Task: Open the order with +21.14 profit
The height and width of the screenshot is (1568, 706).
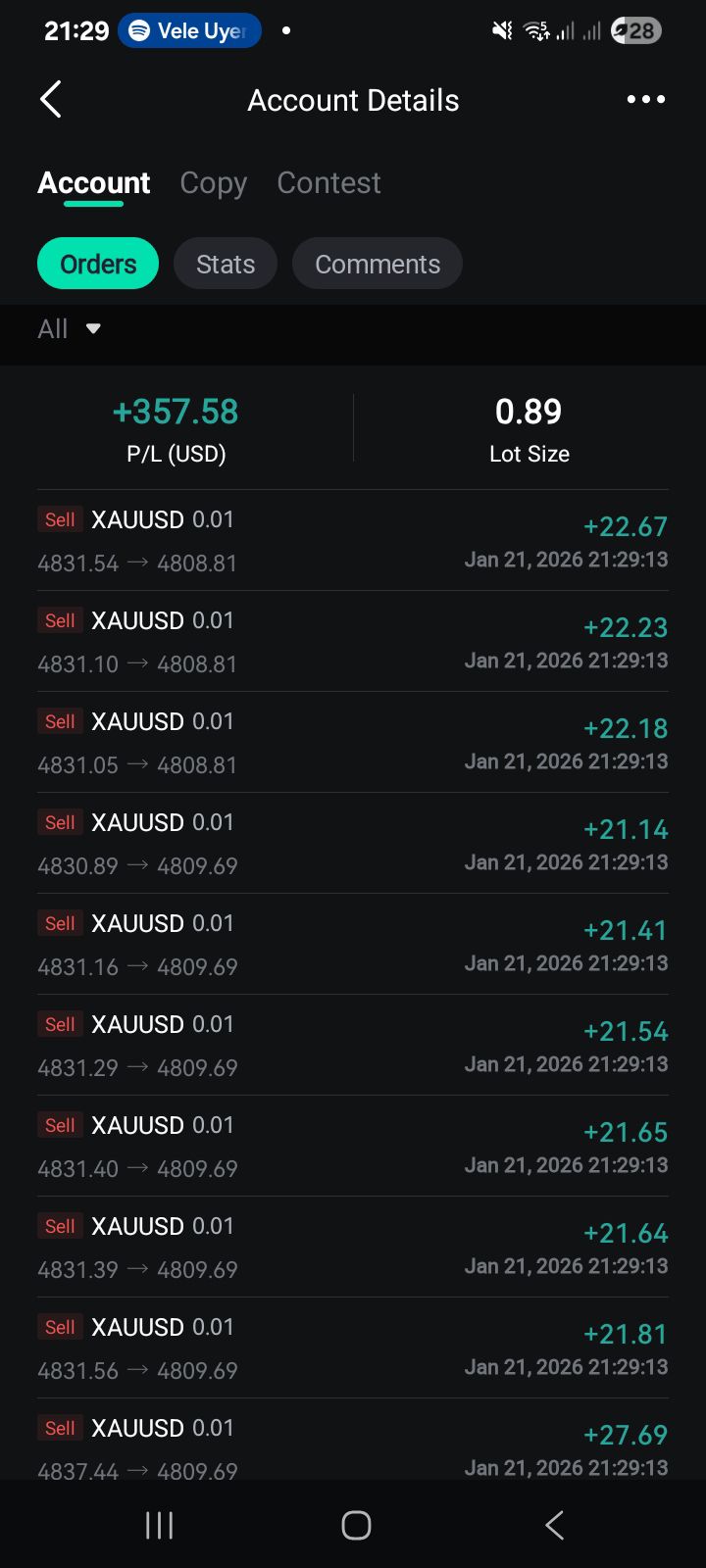Action: [x=353, y=844]
